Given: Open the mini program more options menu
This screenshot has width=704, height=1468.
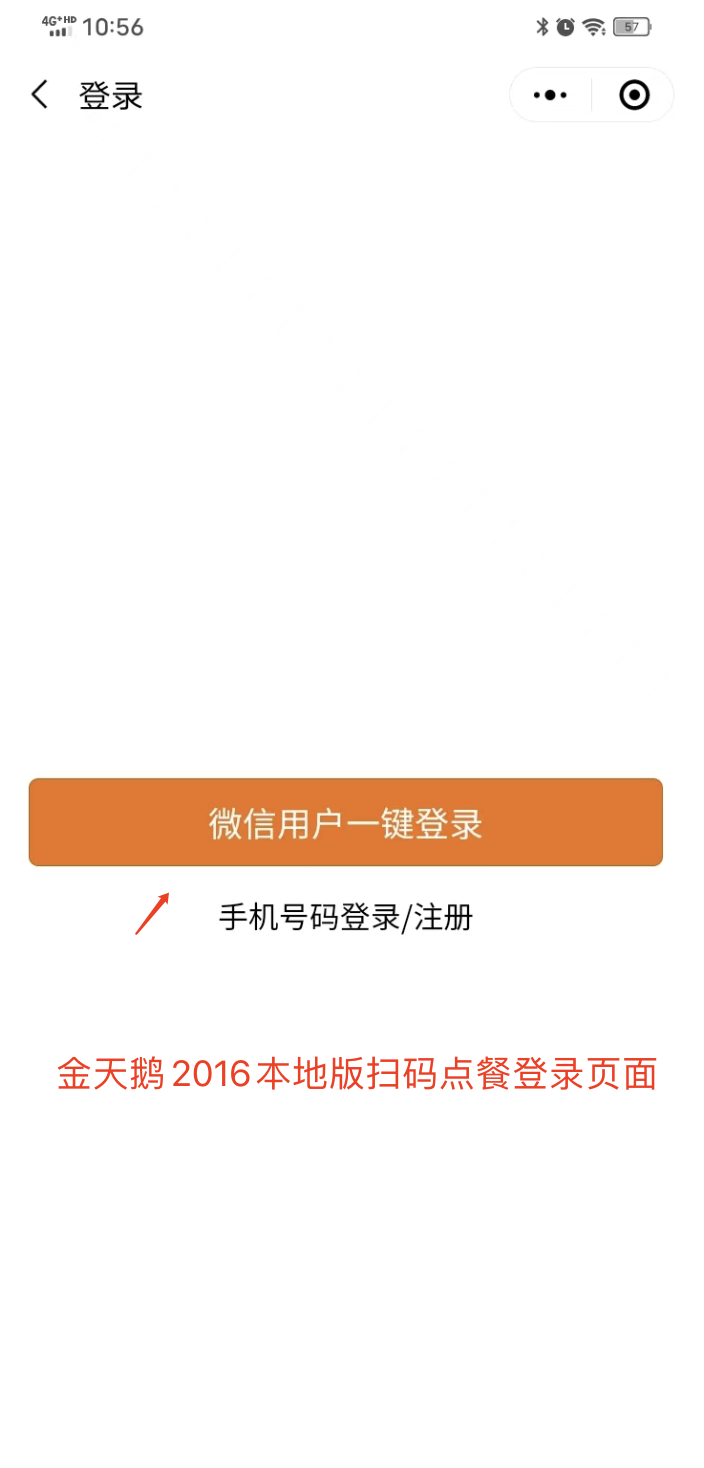Looking at the screenshot, I should click(x=551, y=95).
